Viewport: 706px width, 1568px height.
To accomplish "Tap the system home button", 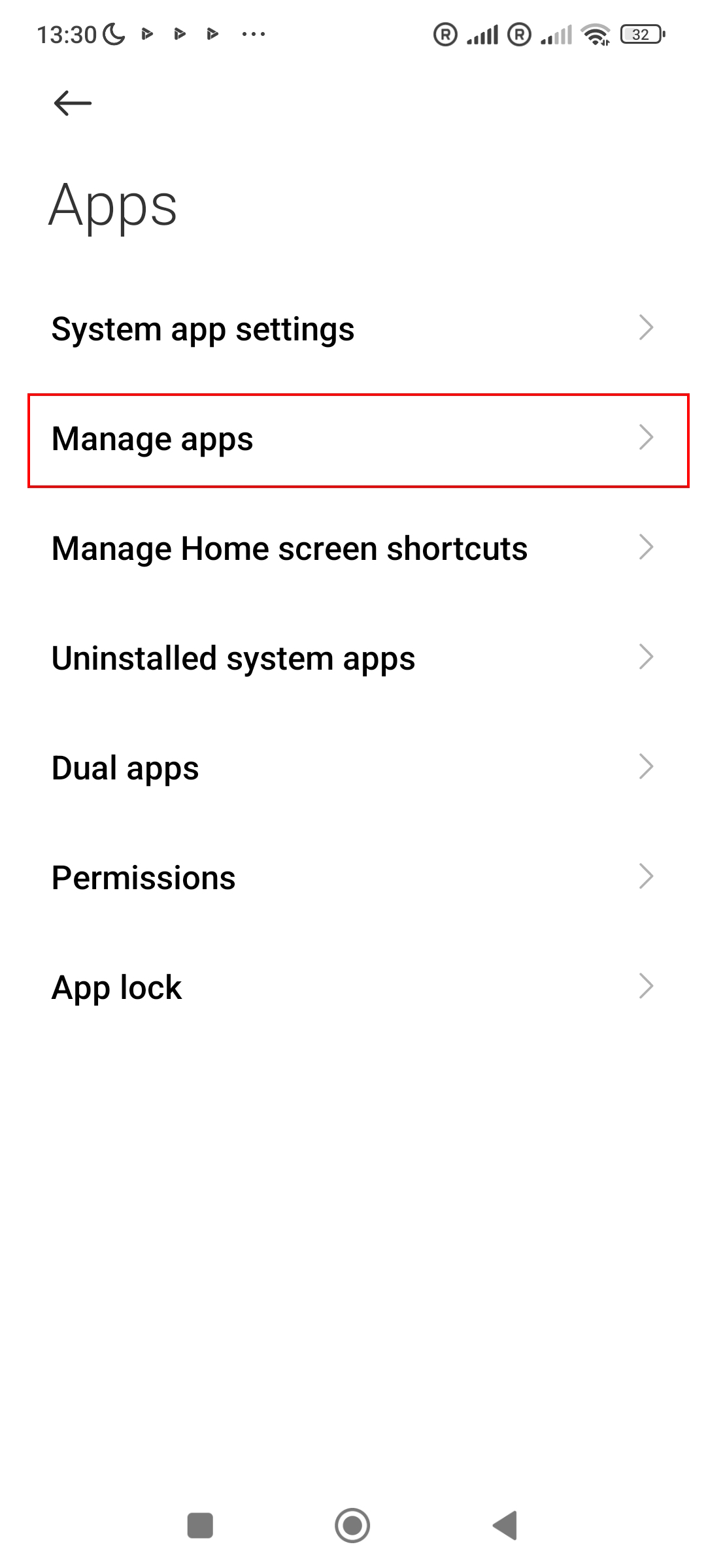I will coord(352,1526).
